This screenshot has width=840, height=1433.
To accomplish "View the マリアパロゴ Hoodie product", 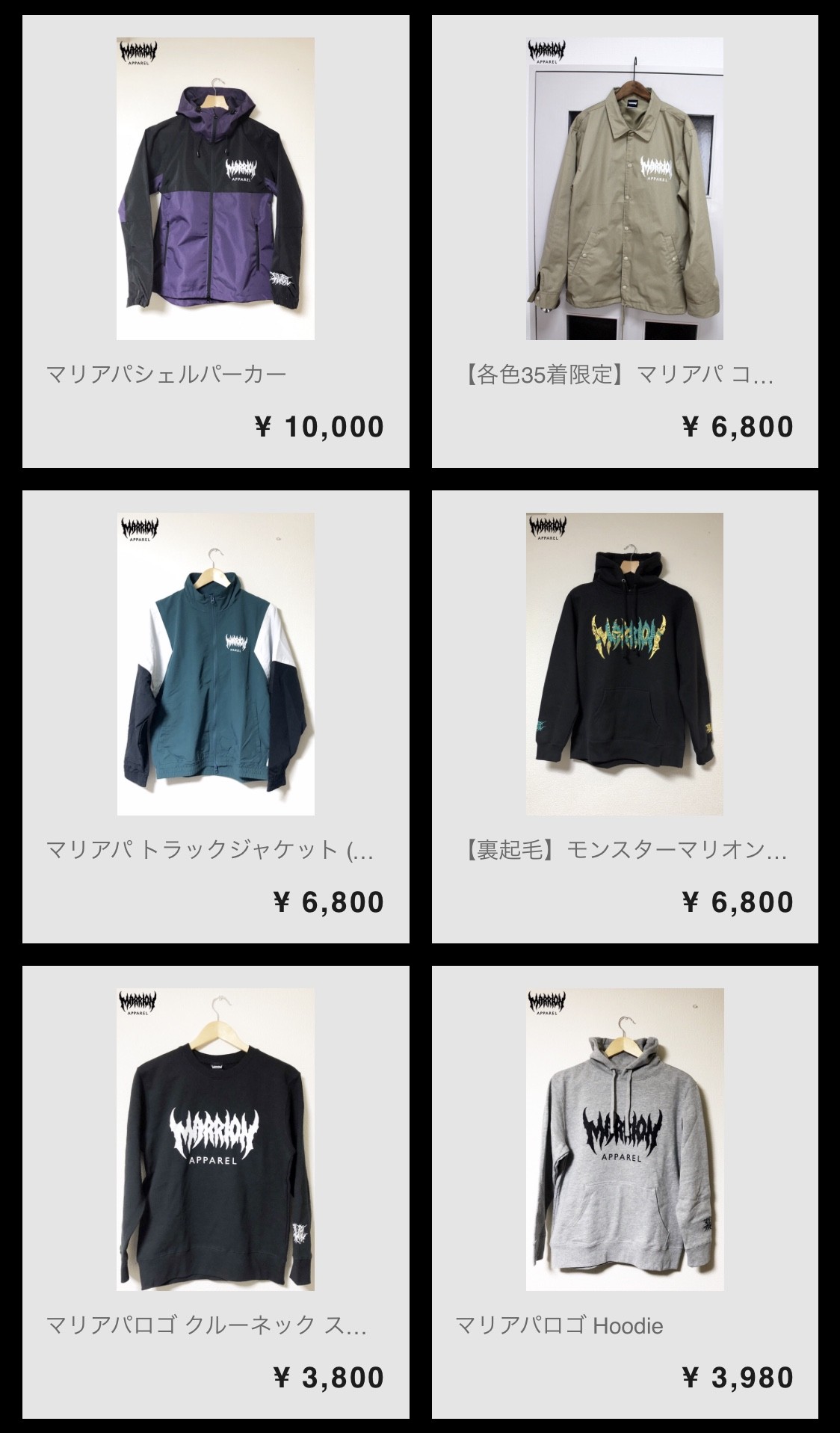I will pyautogui.click(x=625, y=1192).
